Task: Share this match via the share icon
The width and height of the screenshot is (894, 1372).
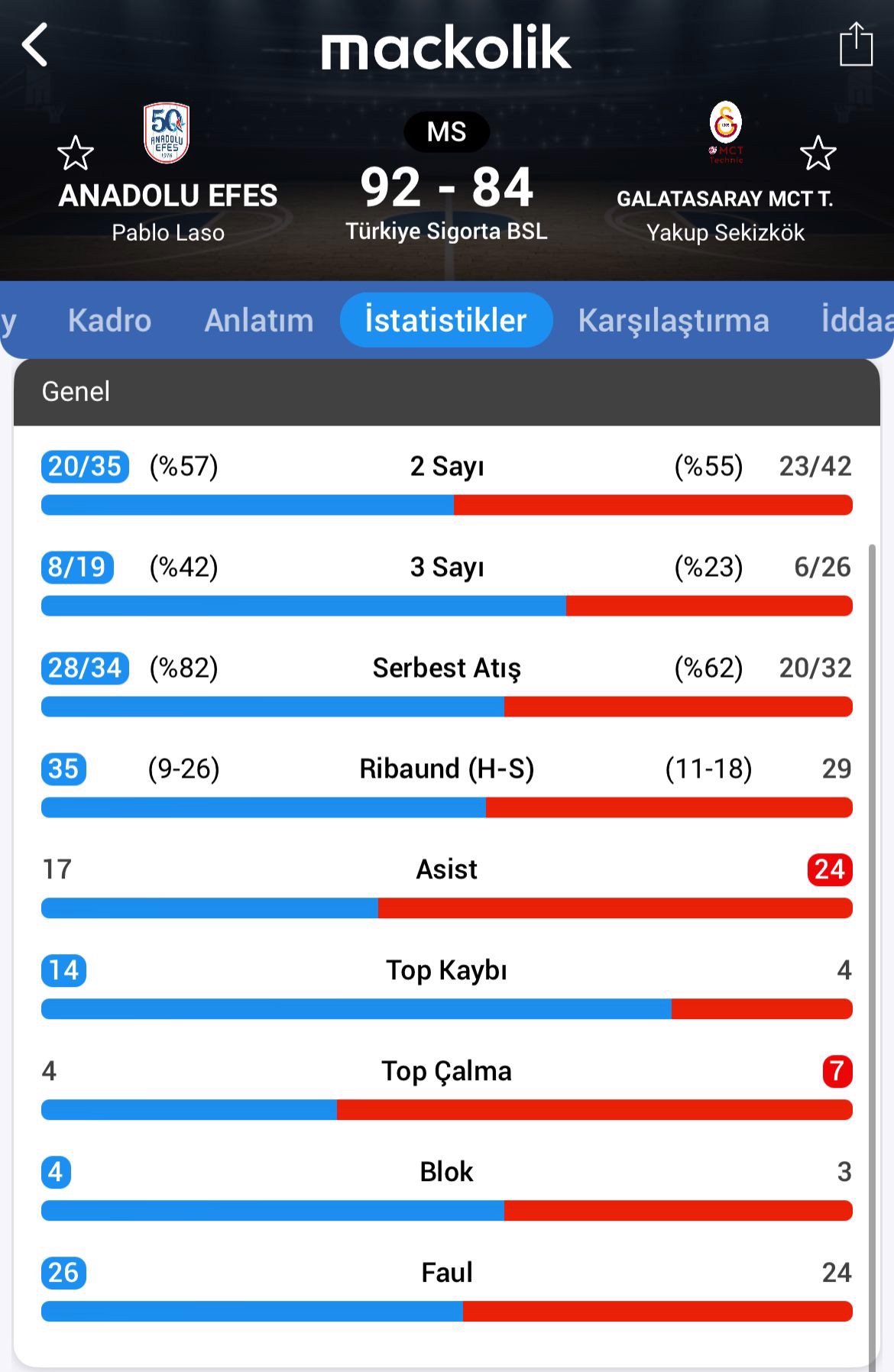Action: pos(855,45)
